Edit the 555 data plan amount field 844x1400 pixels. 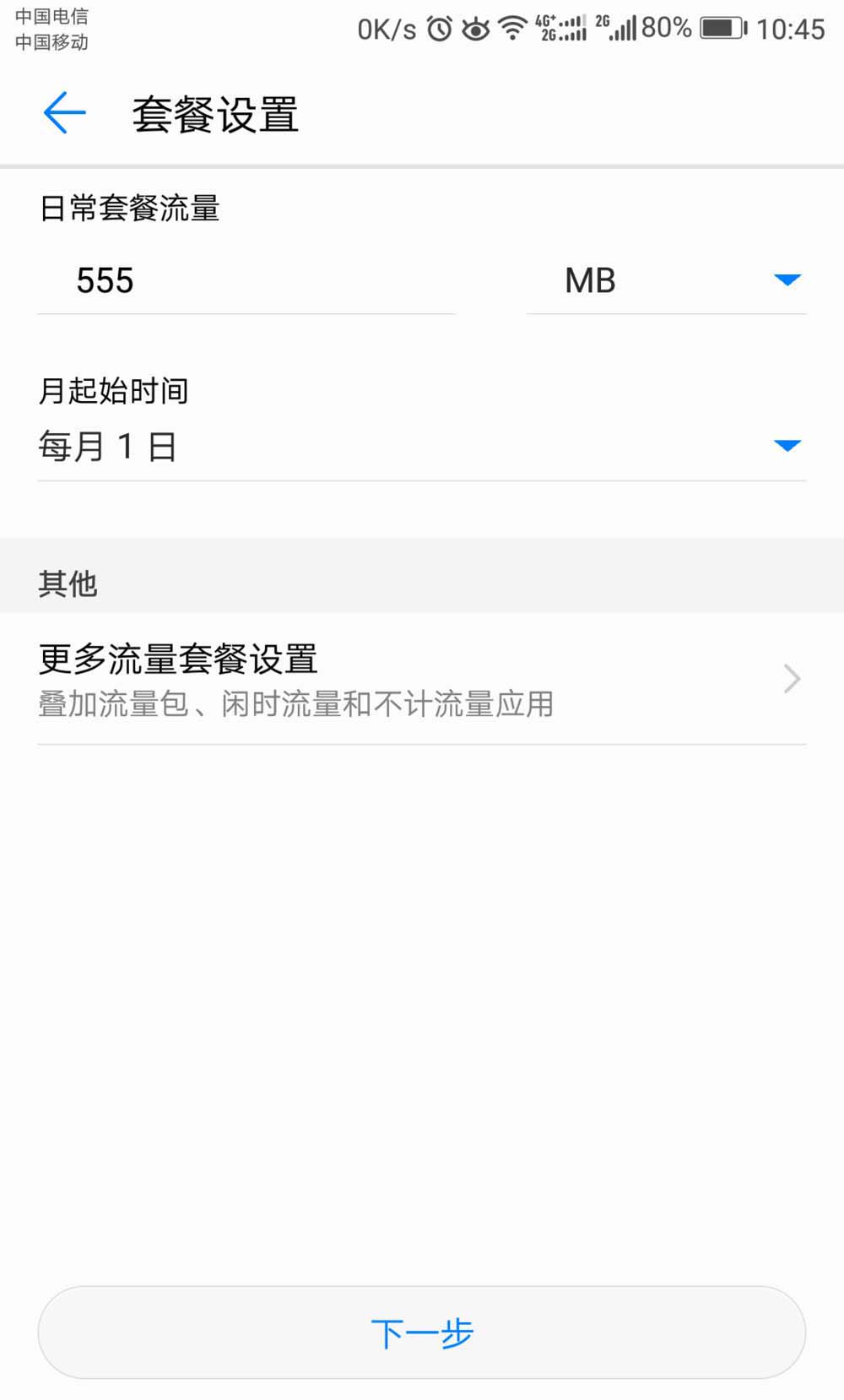246,281
